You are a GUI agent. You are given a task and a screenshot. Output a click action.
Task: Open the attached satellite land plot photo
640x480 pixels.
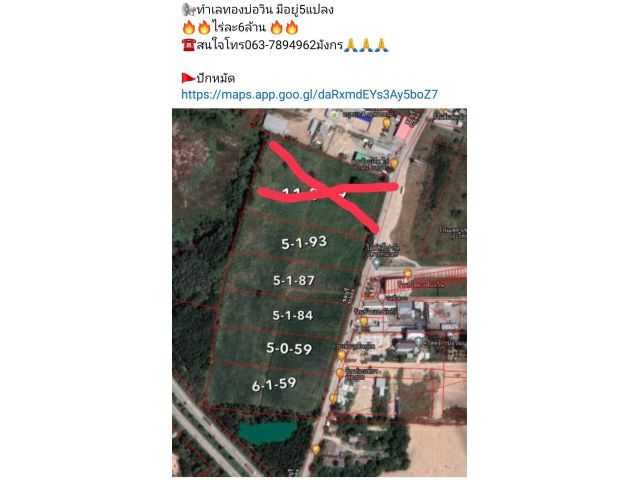coord(319,292)
